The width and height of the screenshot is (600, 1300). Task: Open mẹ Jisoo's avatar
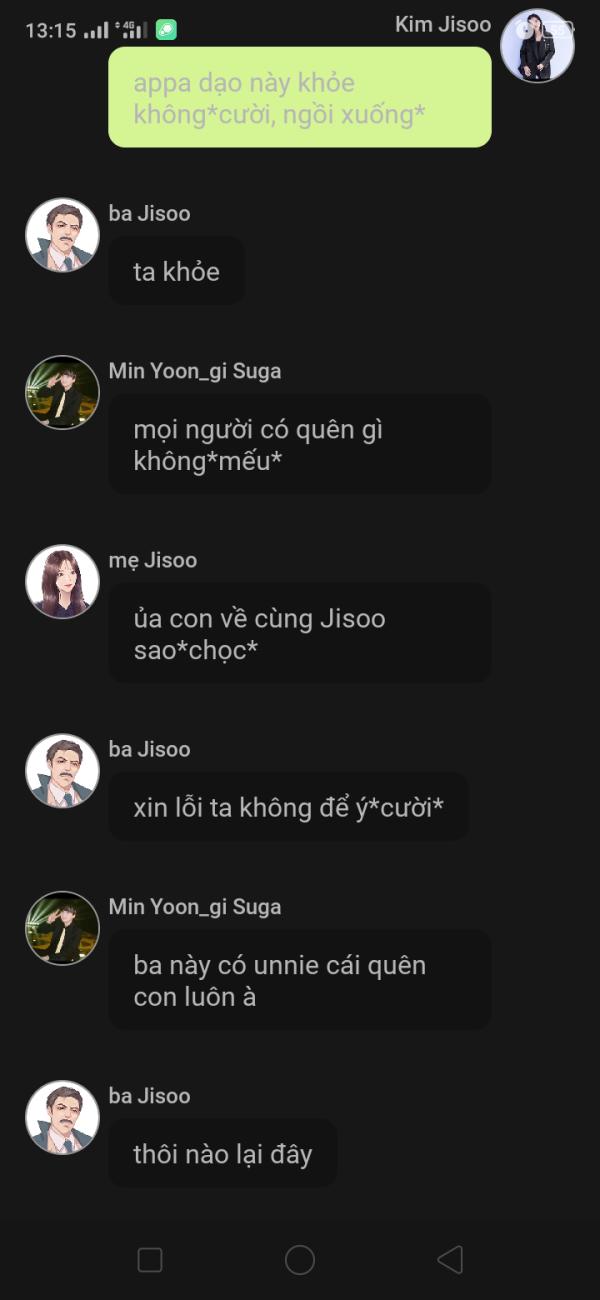(x=62, y=582)
